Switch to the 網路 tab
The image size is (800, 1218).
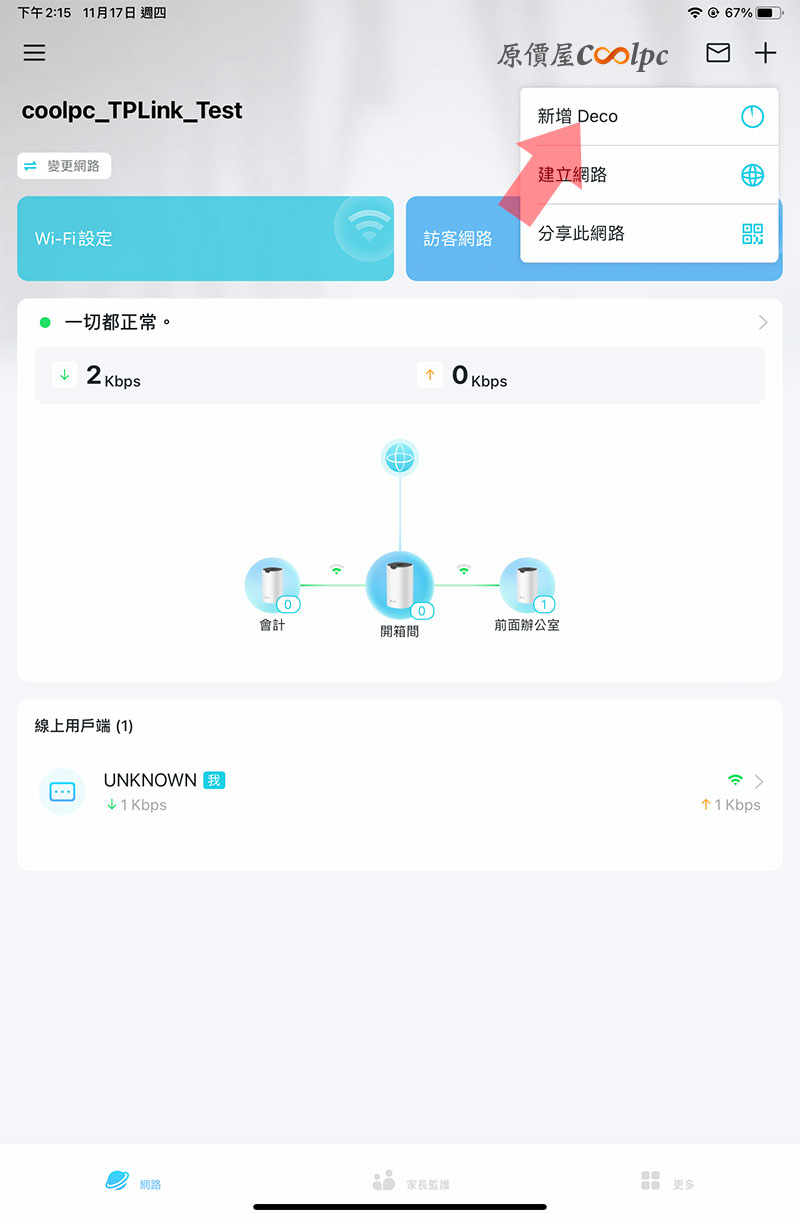(x=133, y=1182)
